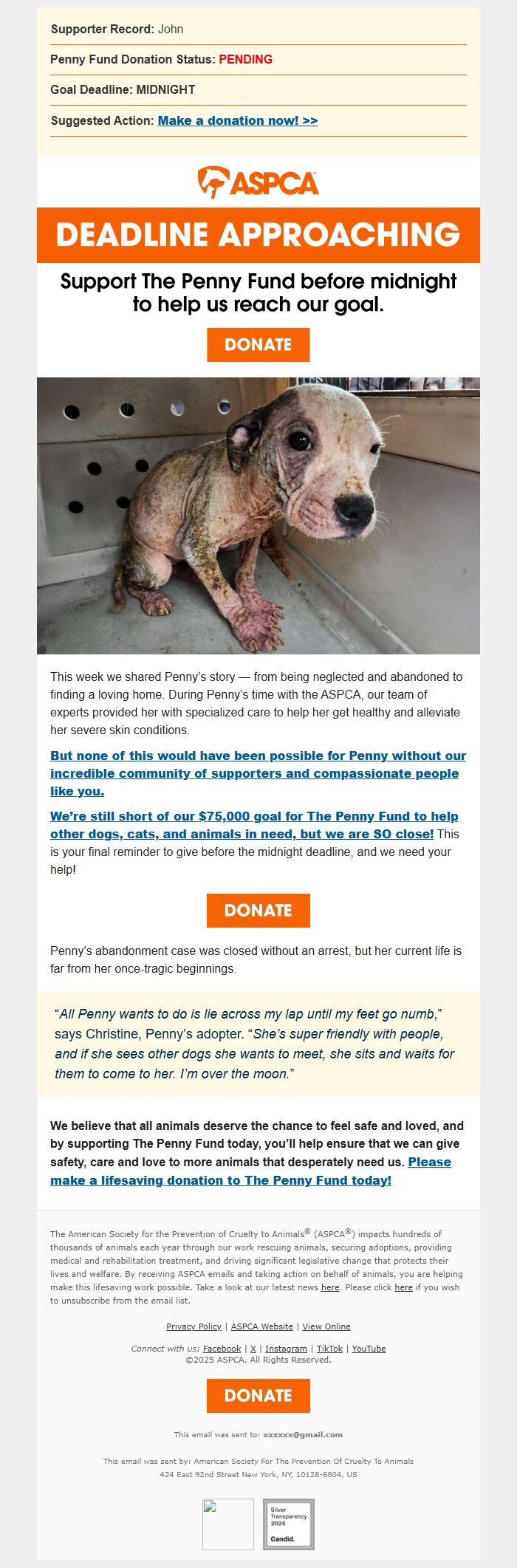
Task: Open the Instagram link
Action: pyautogui.click(x=286, y=1348)
